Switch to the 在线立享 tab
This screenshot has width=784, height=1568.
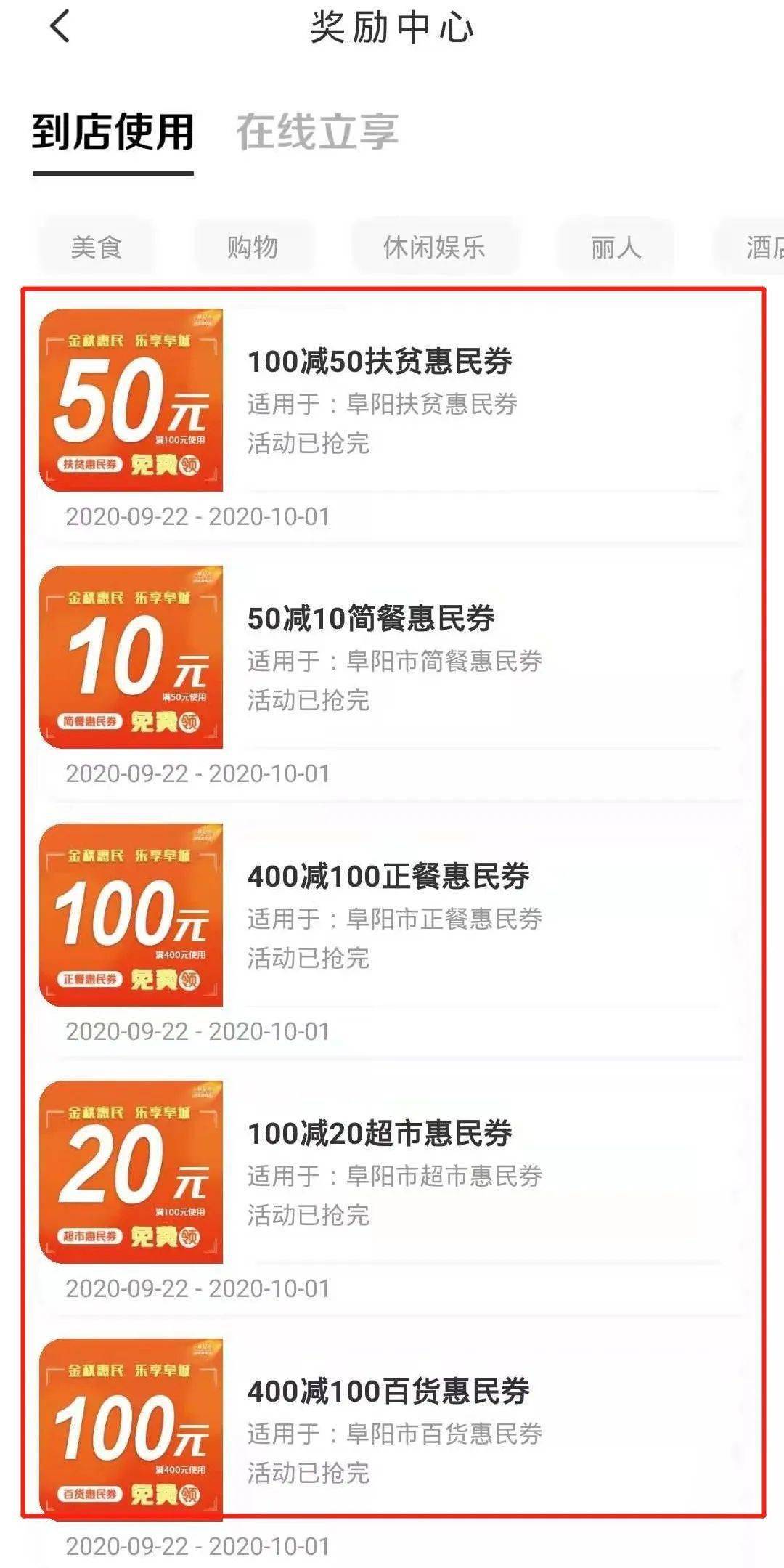pos(317,132)
